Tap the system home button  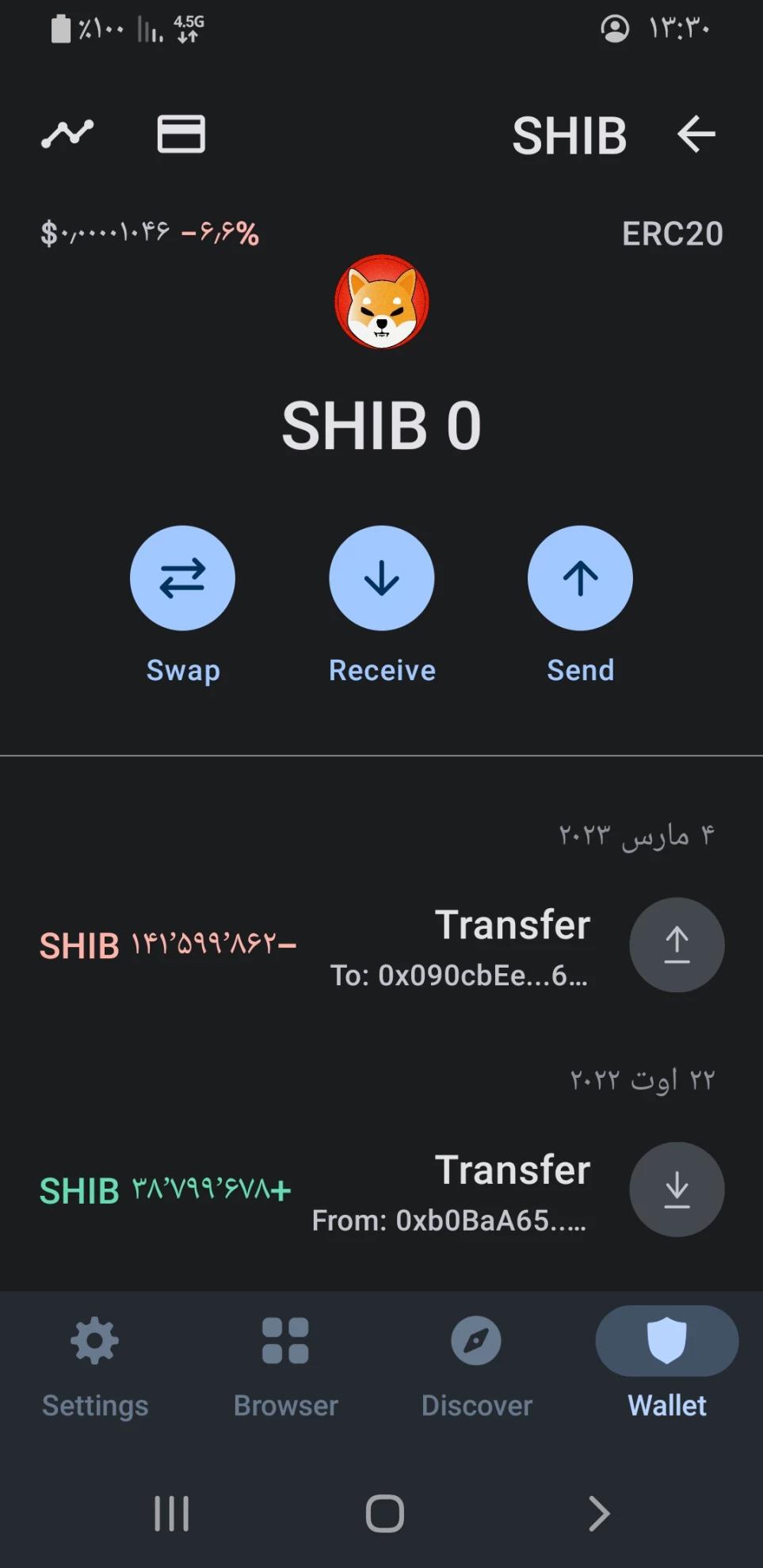tap(384, 1513)
